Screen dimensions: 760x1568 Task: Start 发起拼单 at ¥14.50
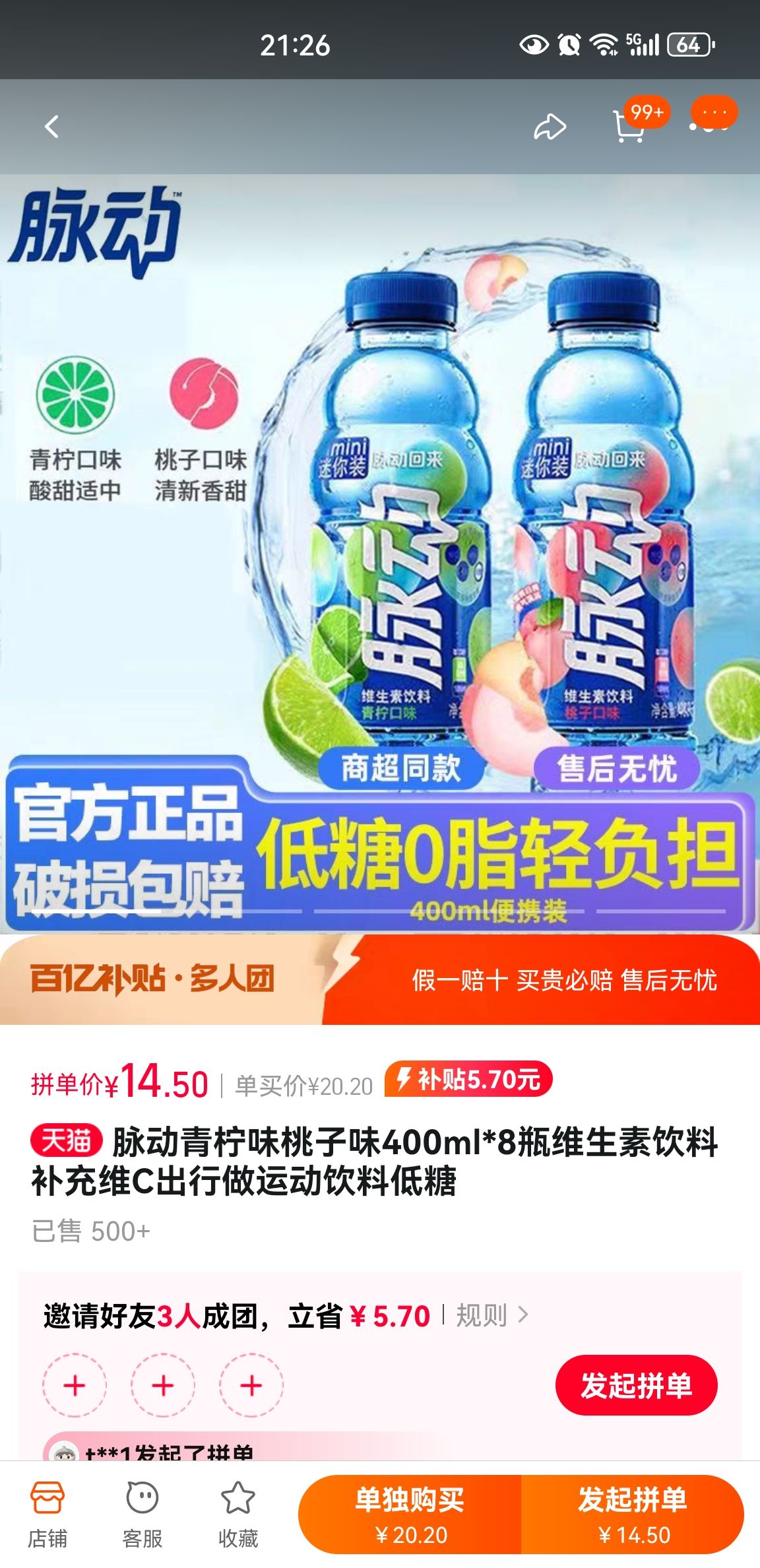point(633,1514)
